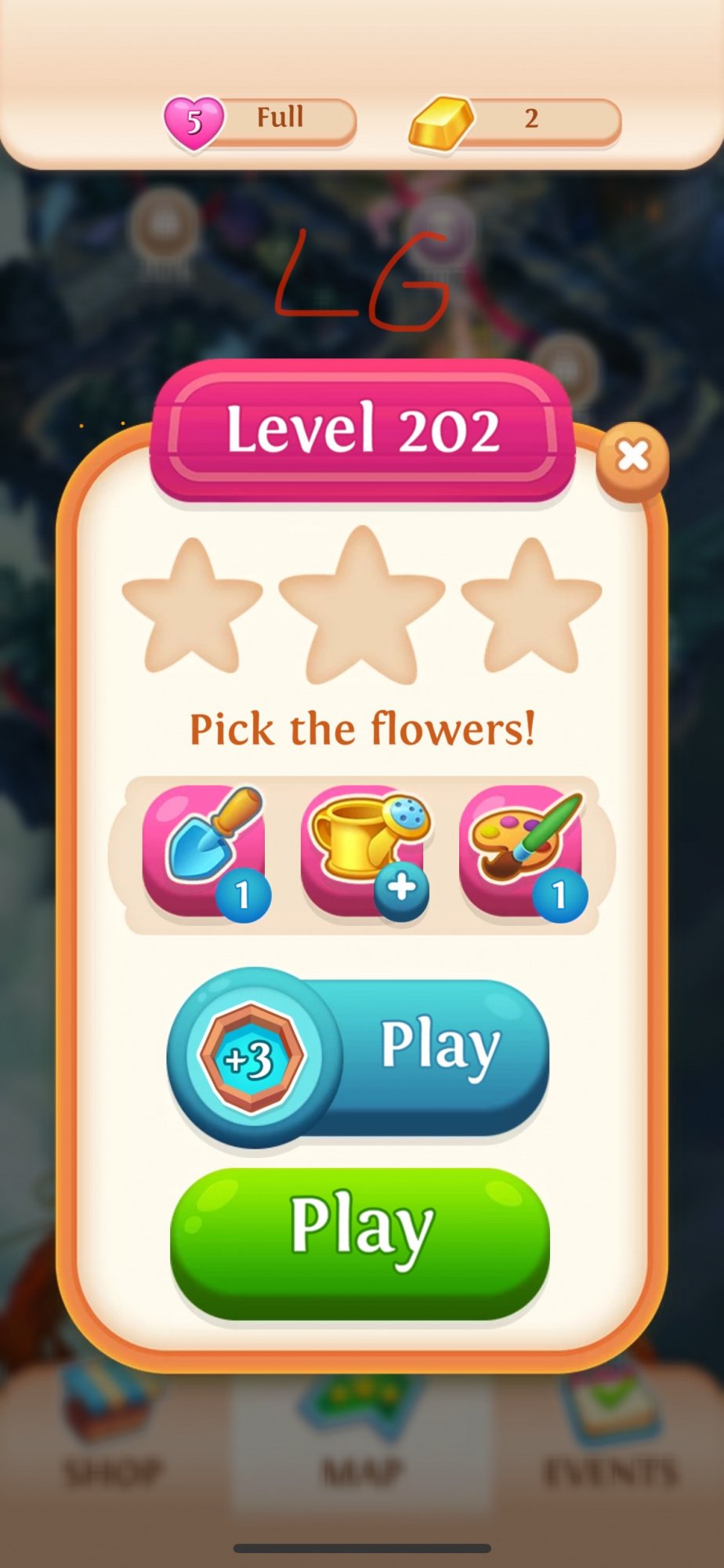Open the gold bars balance
Viewport: 724px width, 1568px height.
click(x=515, y=121)
